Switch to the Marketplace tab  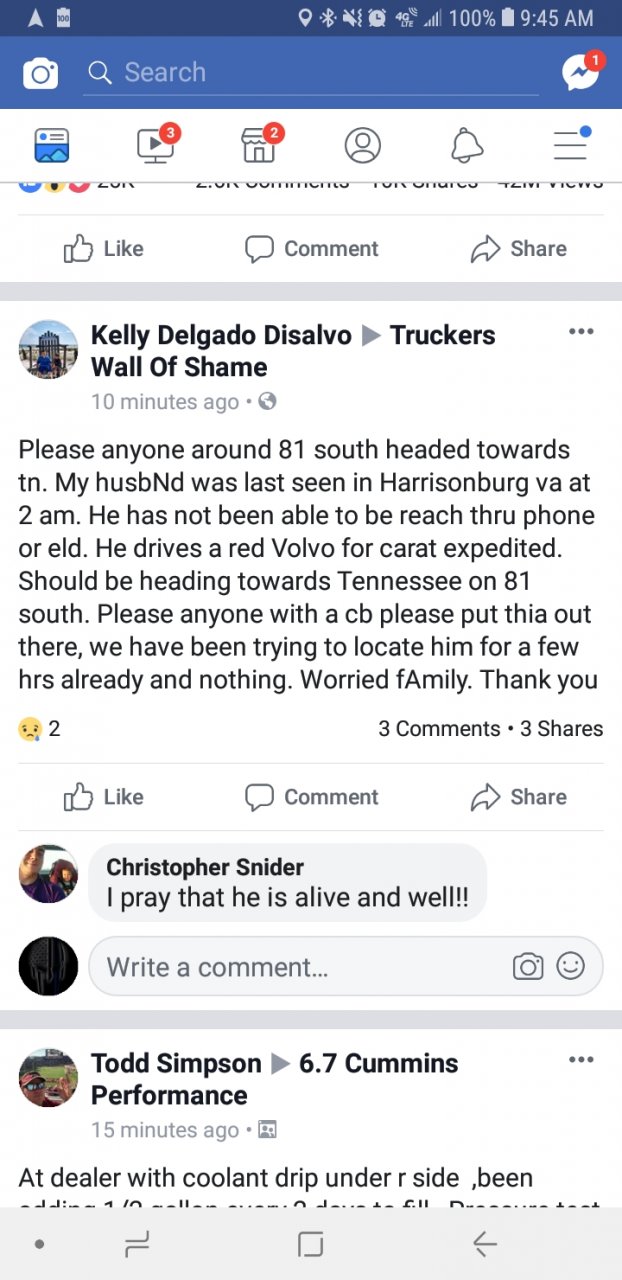259,146
